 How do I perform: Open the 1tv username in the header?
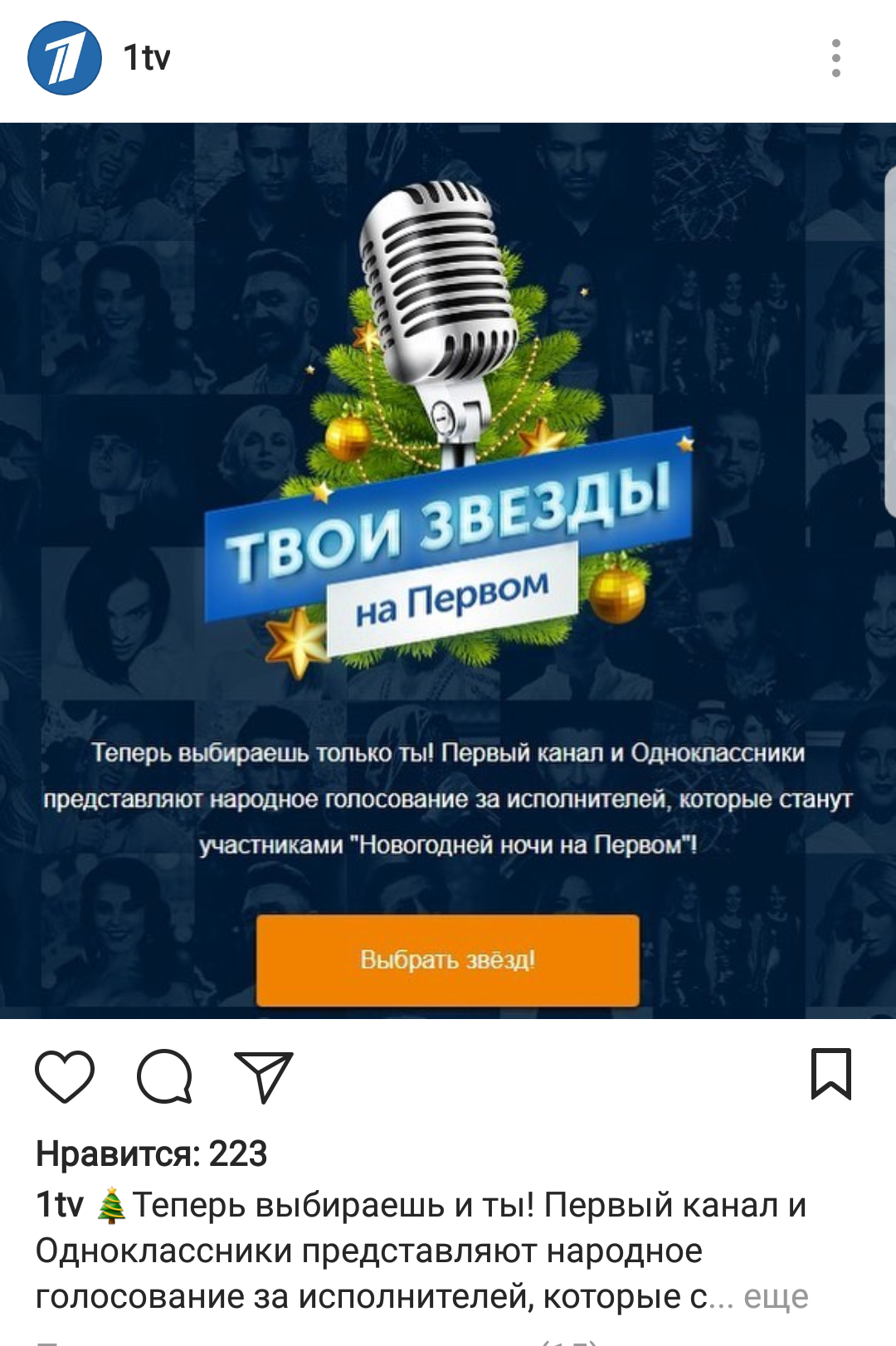(x=147, y=58)
